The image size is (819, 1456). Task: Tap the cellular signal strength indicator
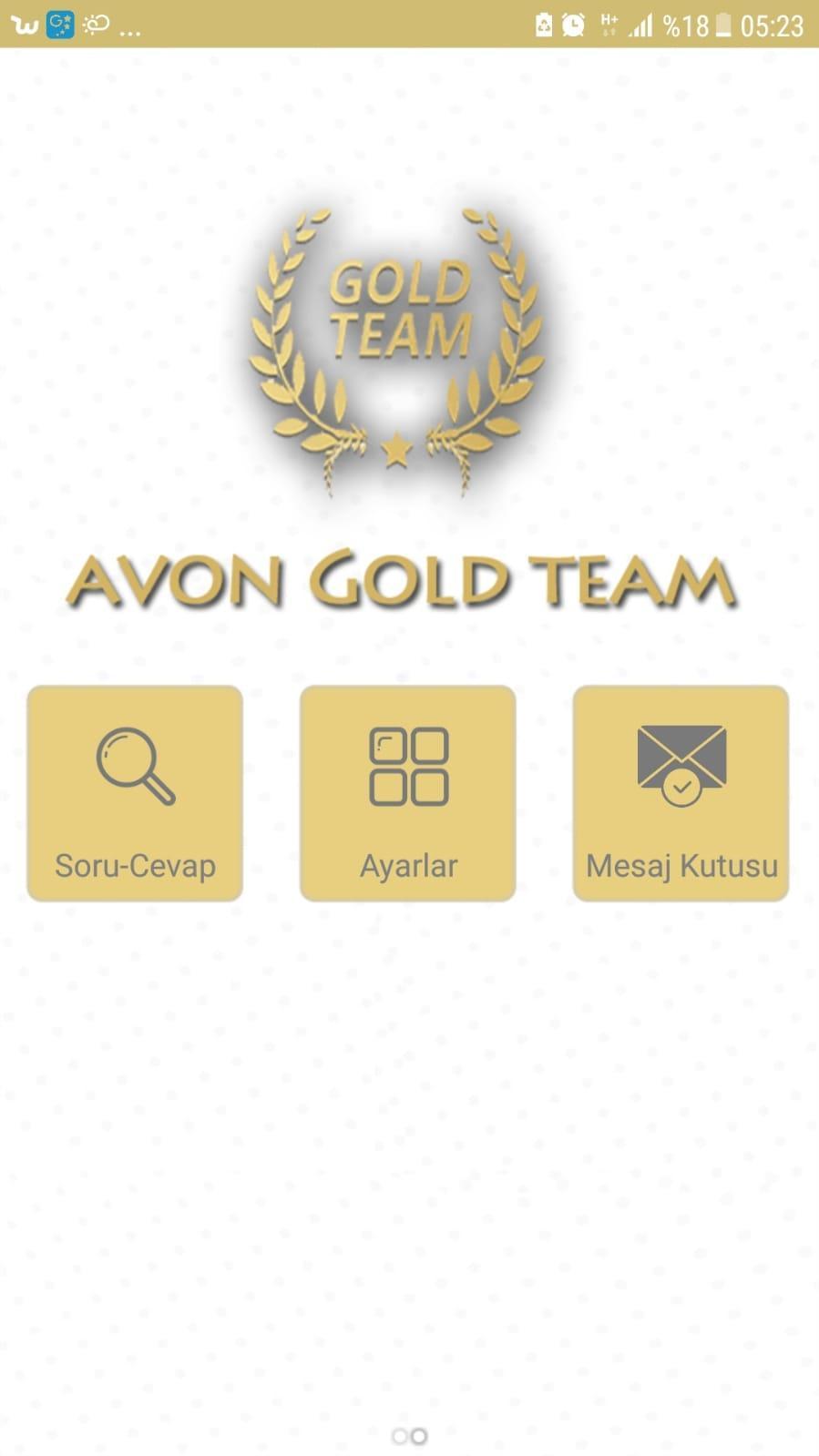640,25
